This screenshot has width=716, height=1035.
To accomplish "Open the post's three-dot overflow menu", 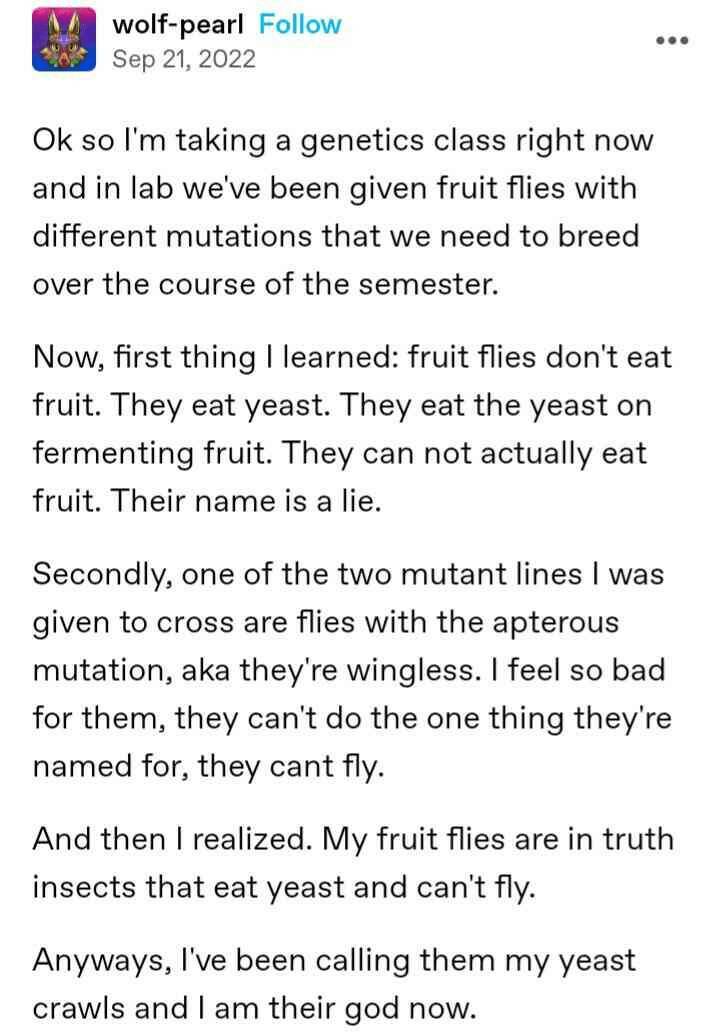I will (x=672, y=40).
